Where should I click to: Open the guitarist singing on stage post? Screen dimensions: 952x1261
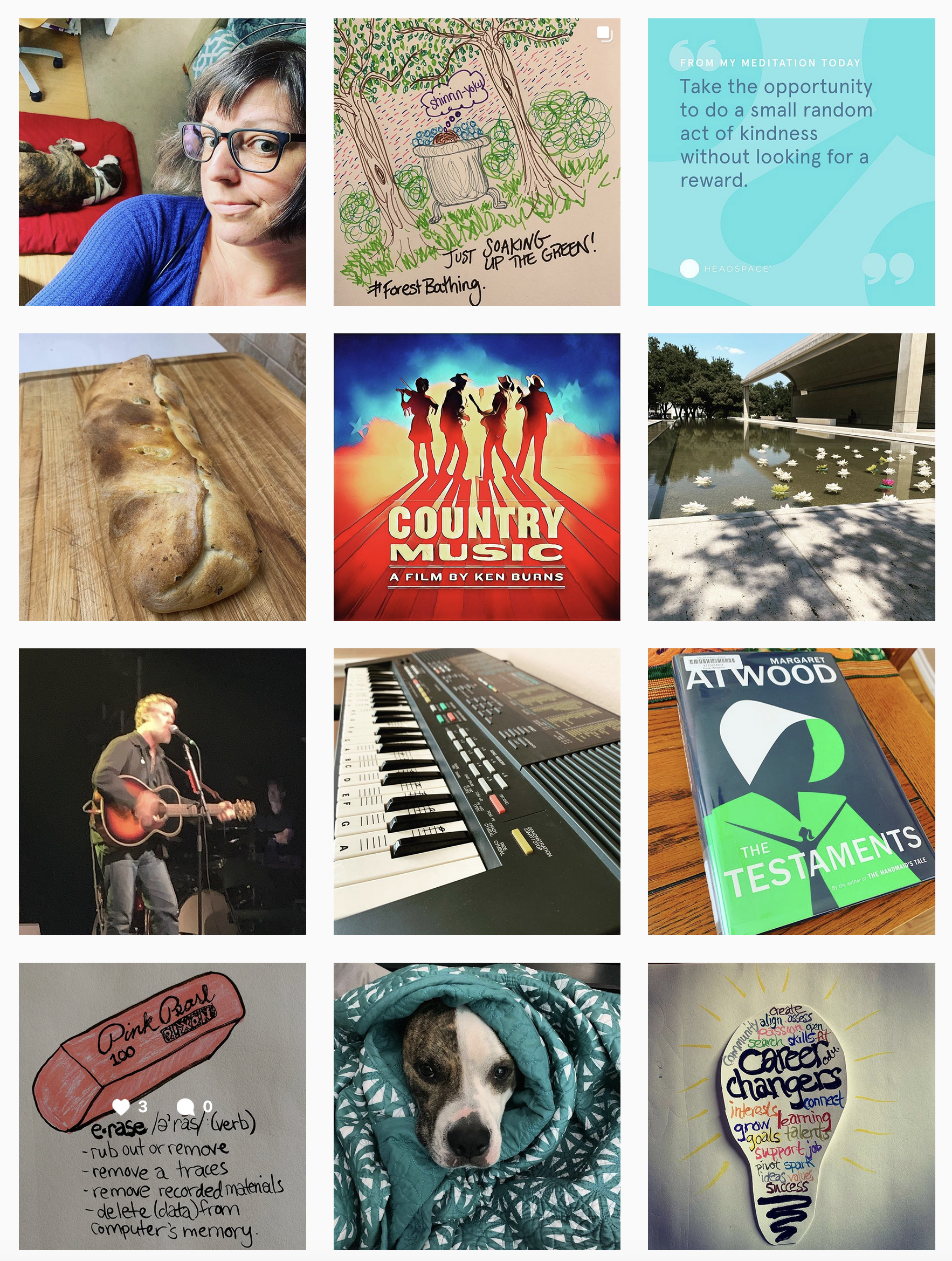[162, 791]
